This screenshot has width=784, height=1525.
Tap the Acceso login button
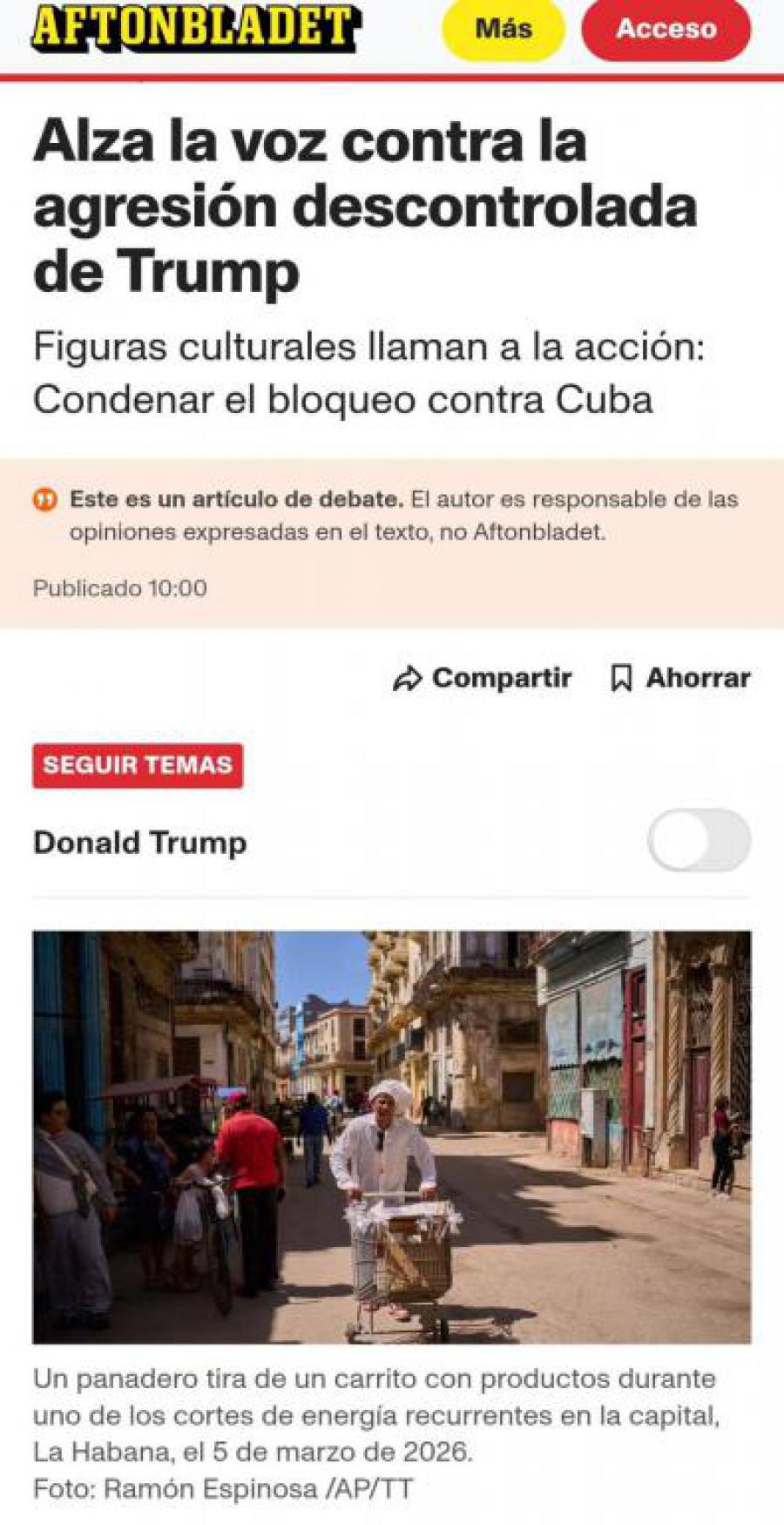point(666,29)
